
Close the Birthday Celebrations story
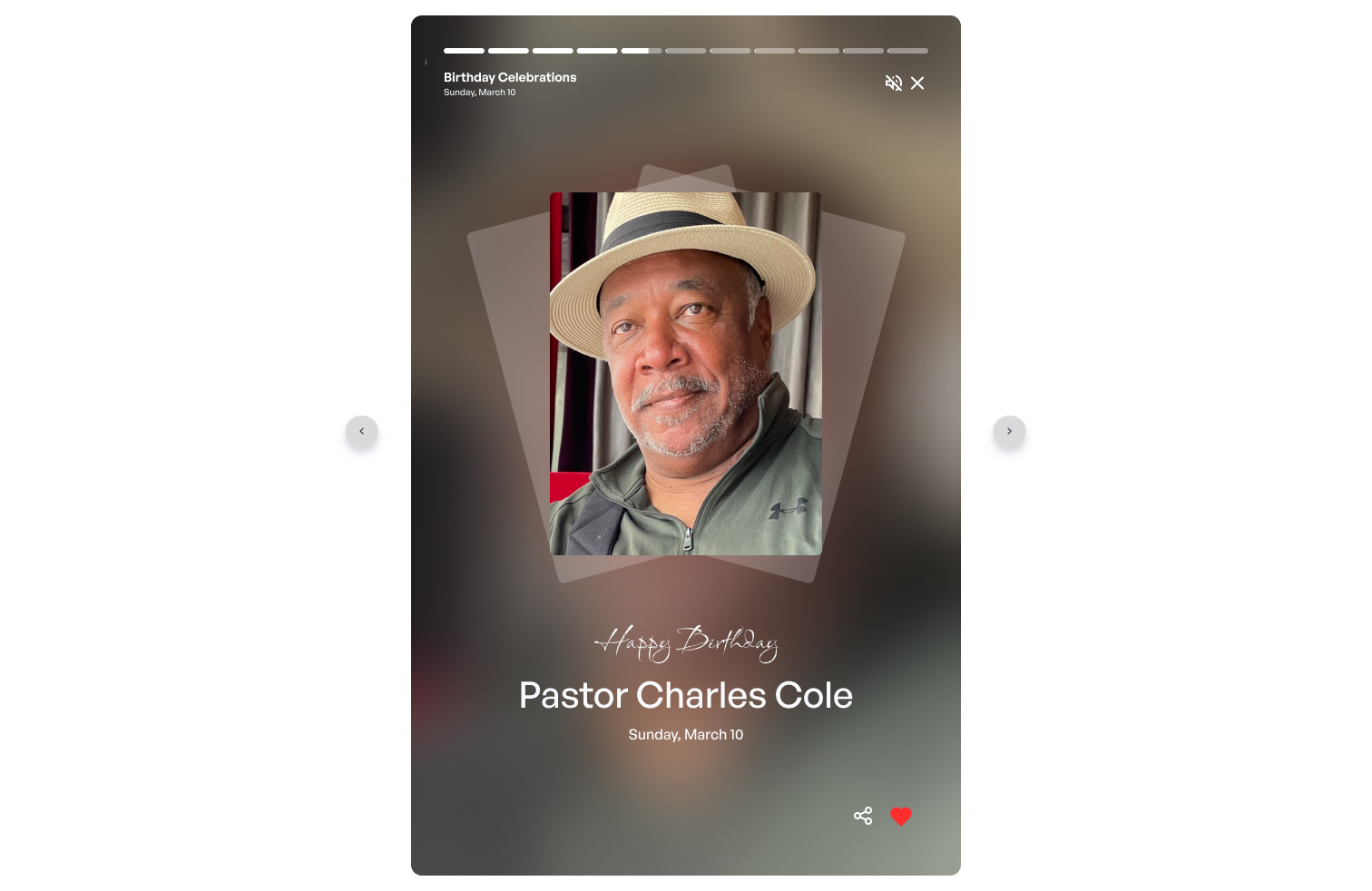[917, 83]
